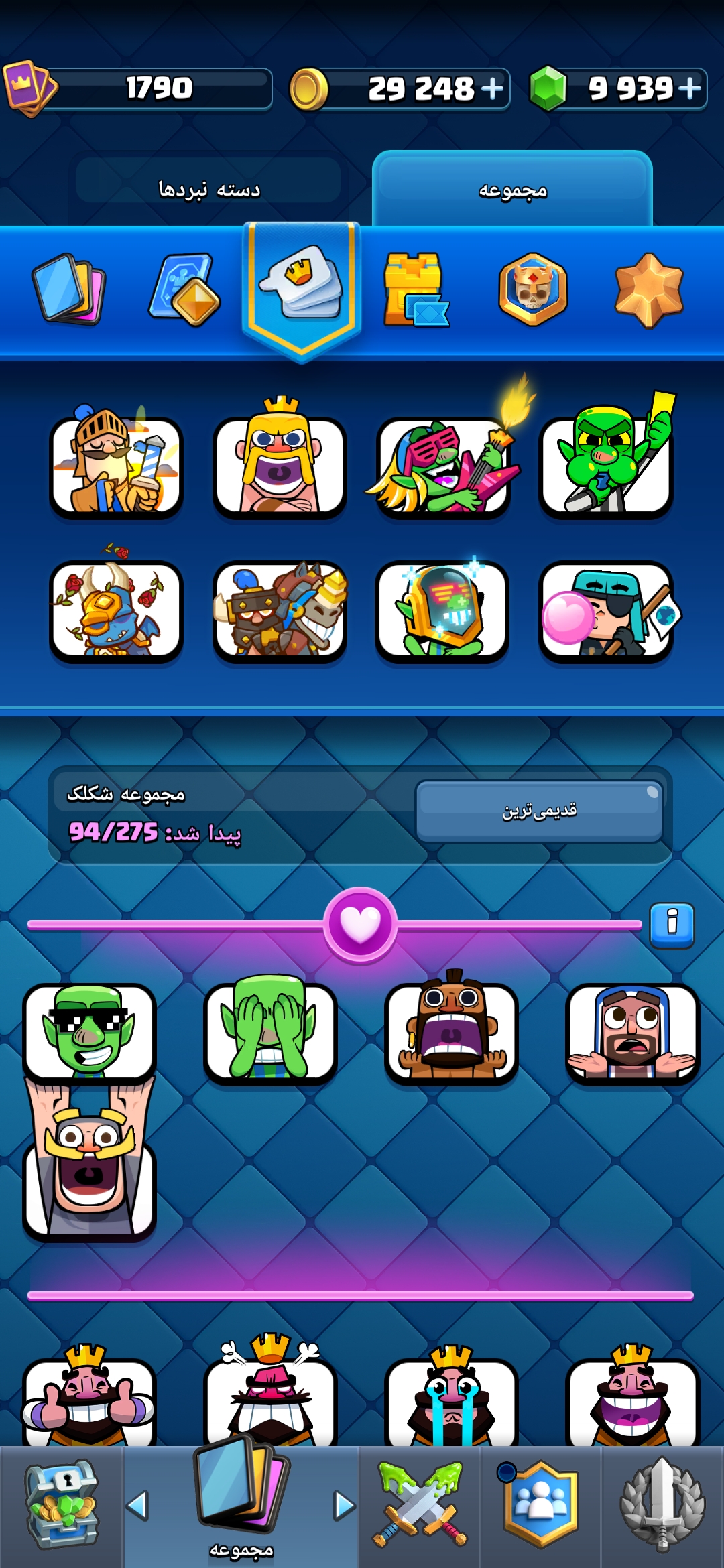Select the sunglasses goblin emote
This screenshot has width=724, height=1568.
click(89, 1032)
